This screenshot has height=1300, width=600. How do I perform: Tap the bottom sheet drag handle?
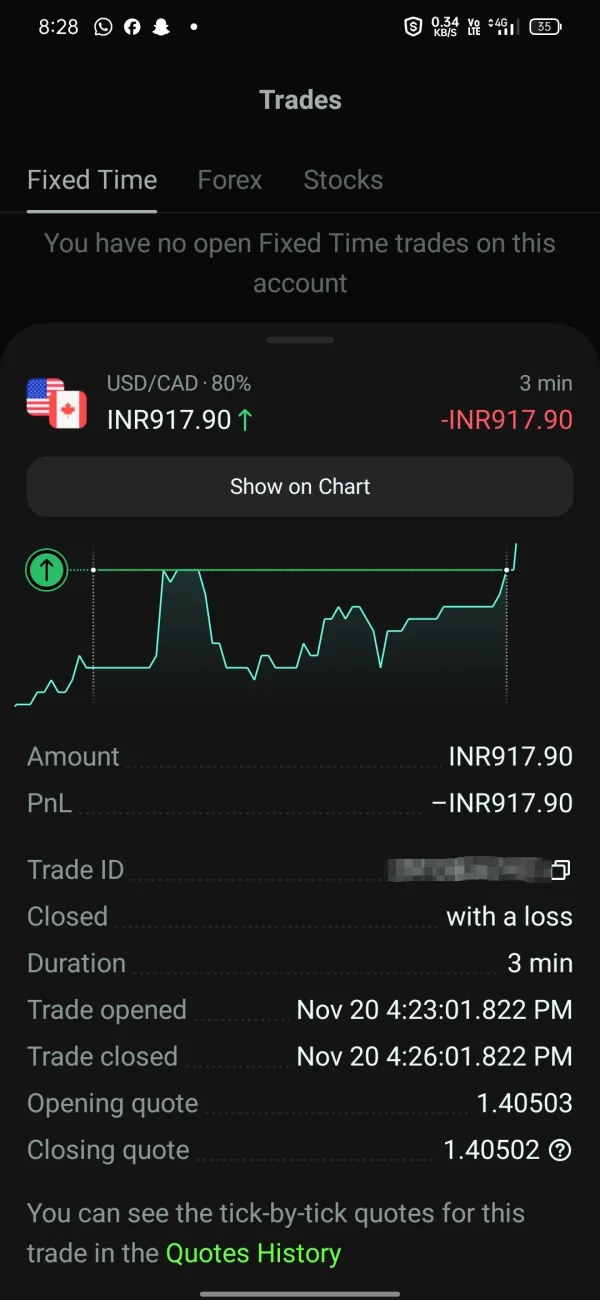[300, 340]
